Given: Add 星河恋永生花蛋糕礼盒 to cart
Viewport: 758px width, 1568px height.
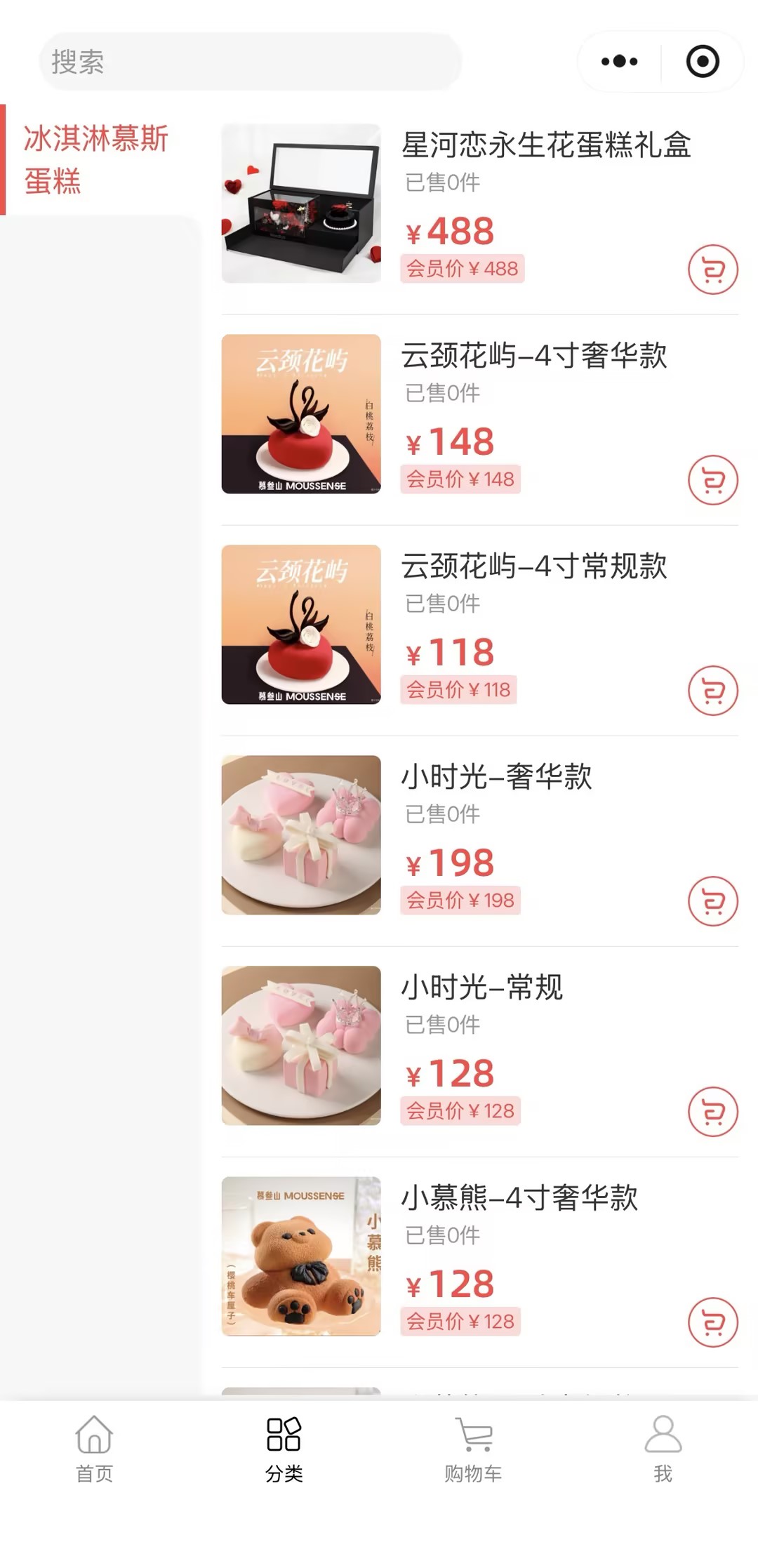Looking at the screenshot, I should [x=712, y=270].
